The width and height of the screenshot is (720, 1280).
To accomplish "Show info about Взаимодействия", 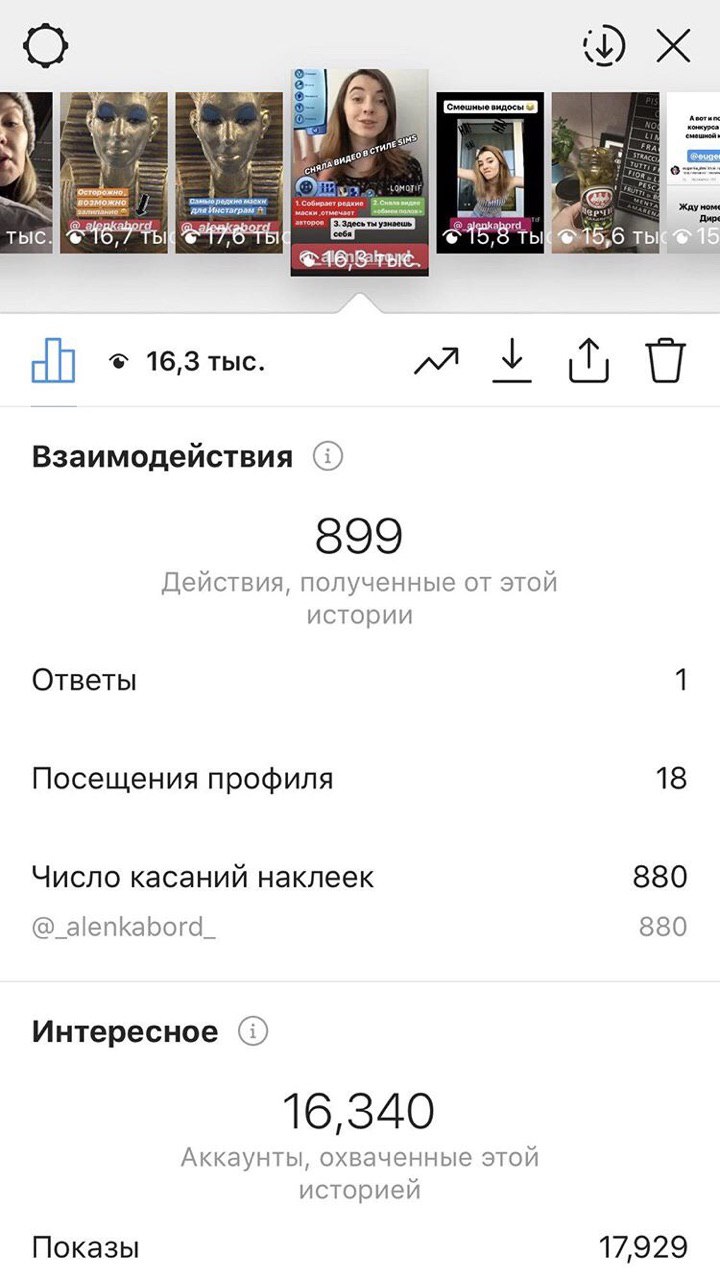I will 328,457.
